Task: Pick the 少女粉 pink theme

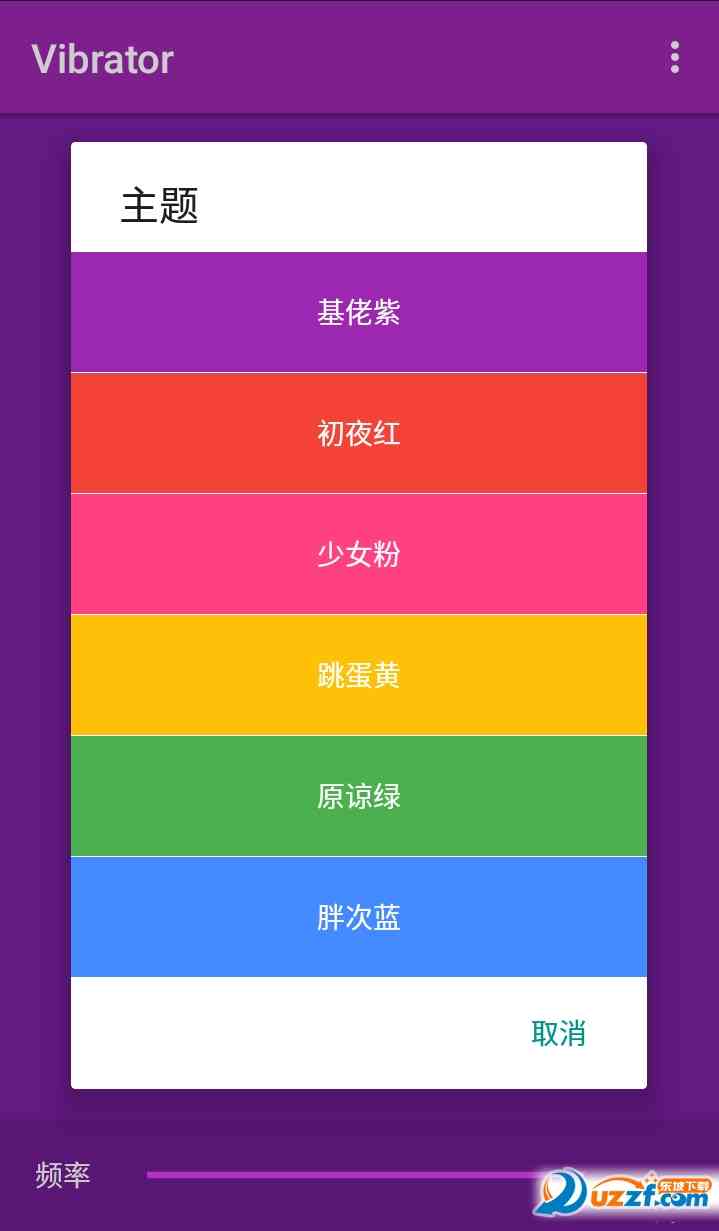Action: pos(359,554)
